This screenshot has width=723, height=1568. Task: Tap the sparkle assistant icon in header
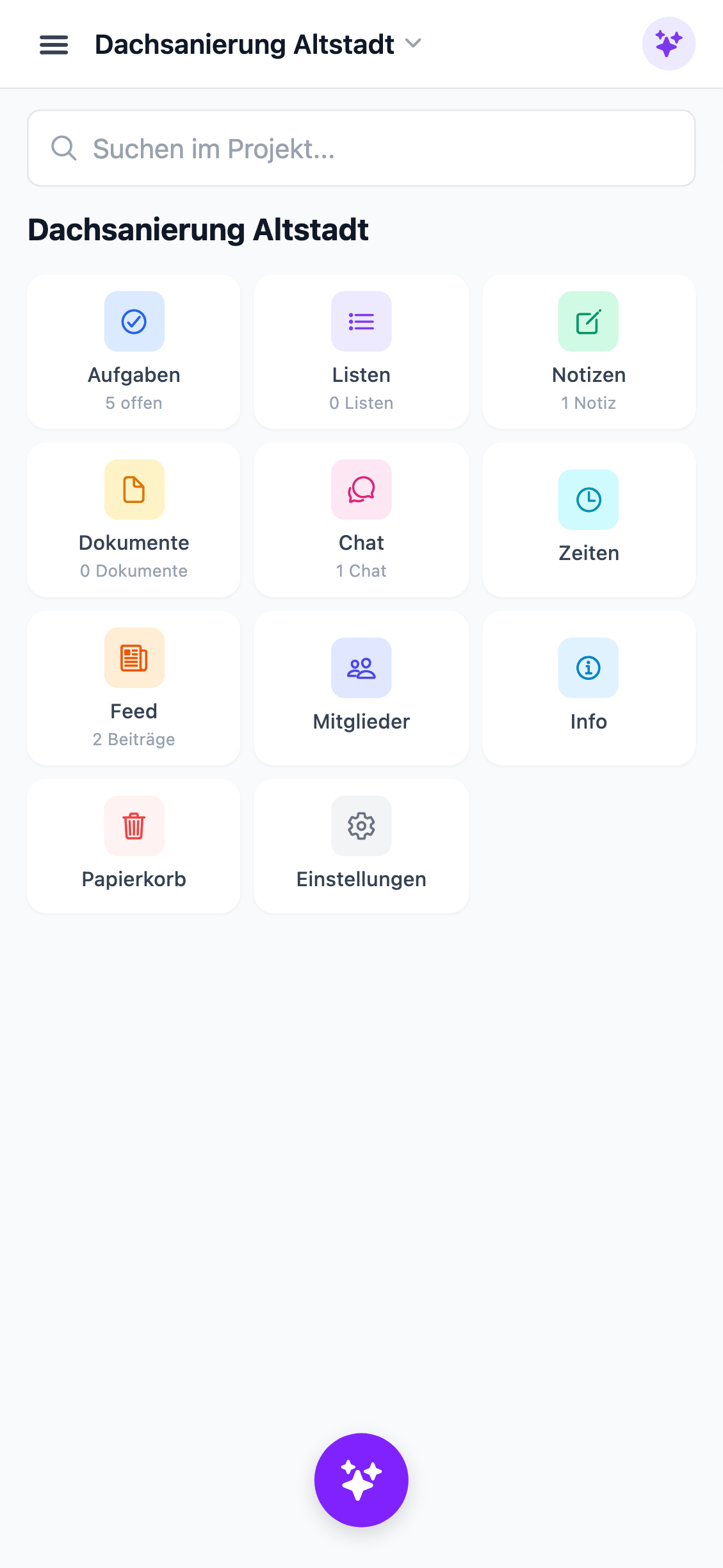point(669,44)
